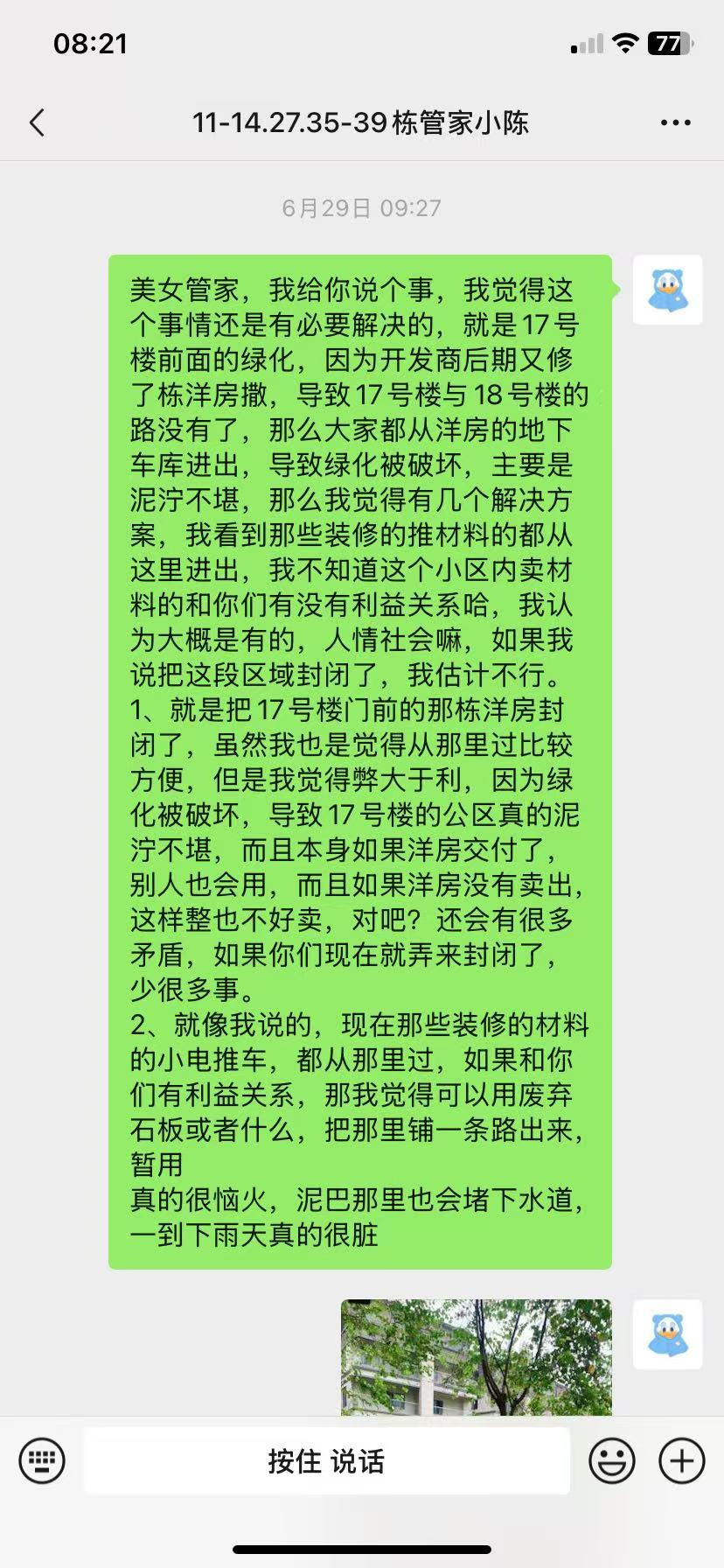Viewport: 724px width, 1568px height.
Task: Hold the 按住 说话 voice button
Action: pos(326,1460)
